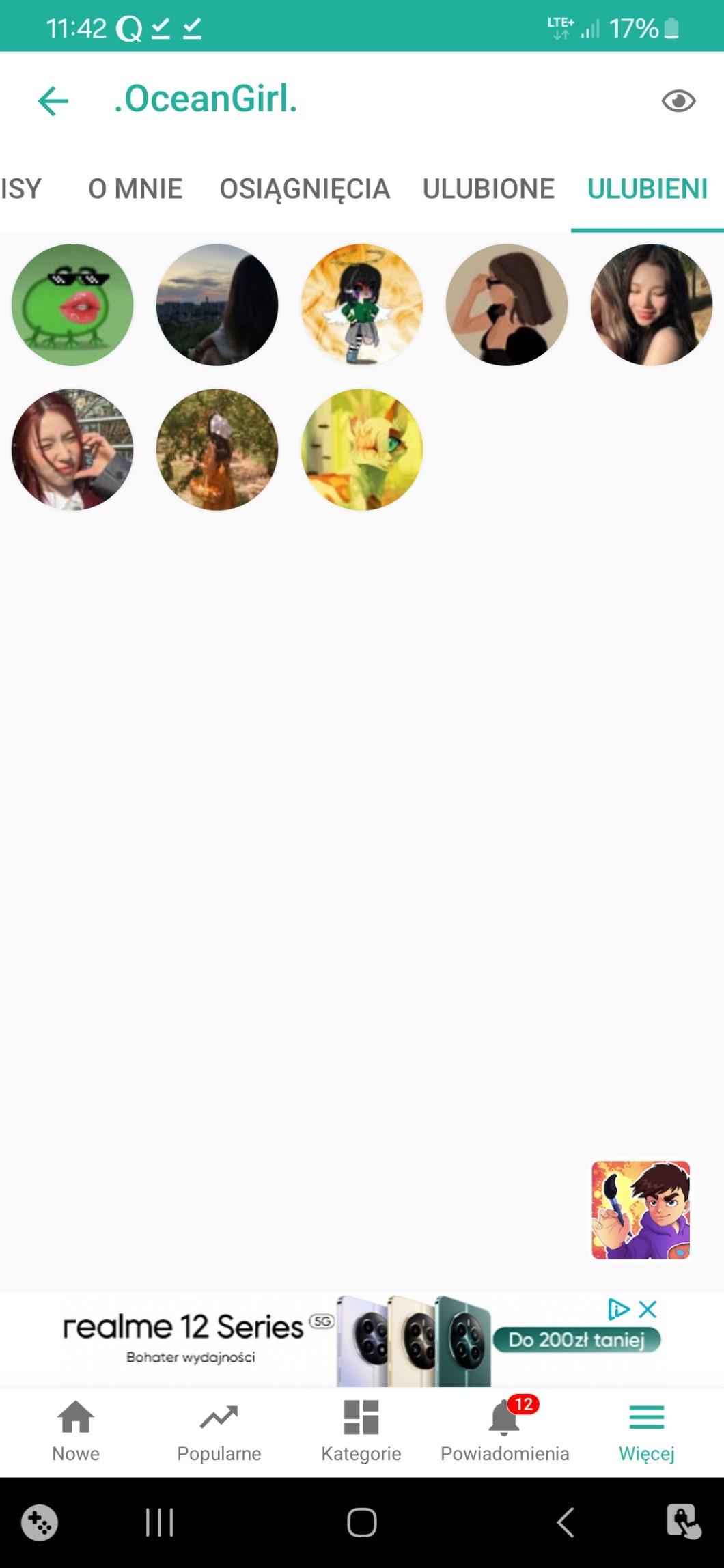Tap the system home button
The width and height of the screenshot is (724, 1568).
(x=361, y=1522)
